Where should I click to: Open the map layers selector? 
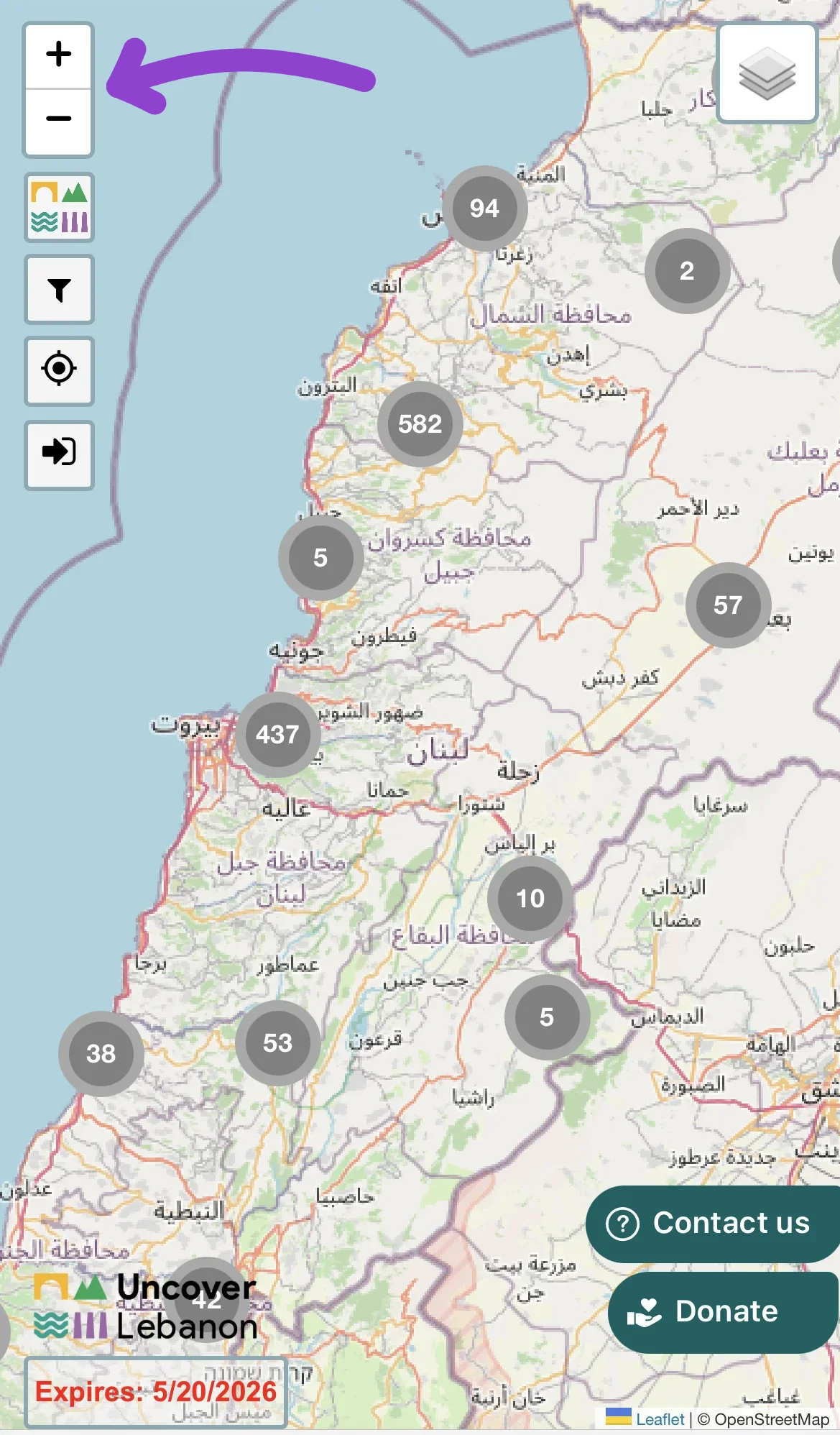[767, 73]
